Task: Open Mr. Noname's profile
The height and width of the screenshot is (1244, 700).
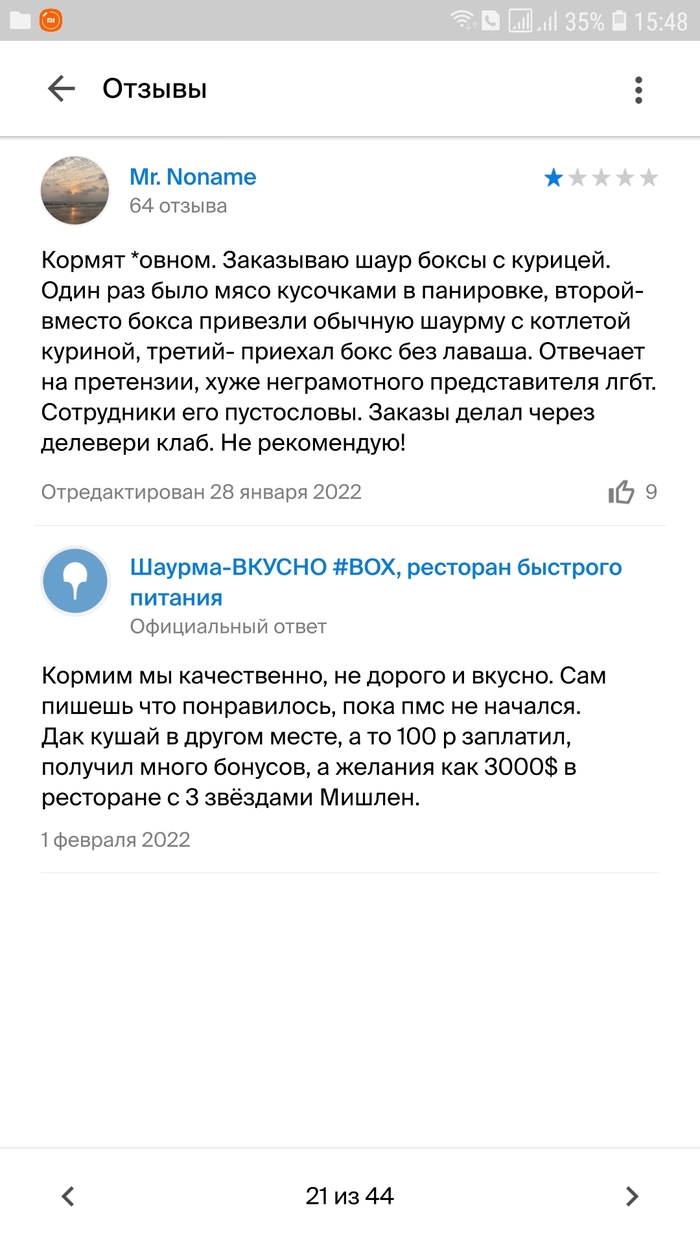Action: [x=193, y=177]
